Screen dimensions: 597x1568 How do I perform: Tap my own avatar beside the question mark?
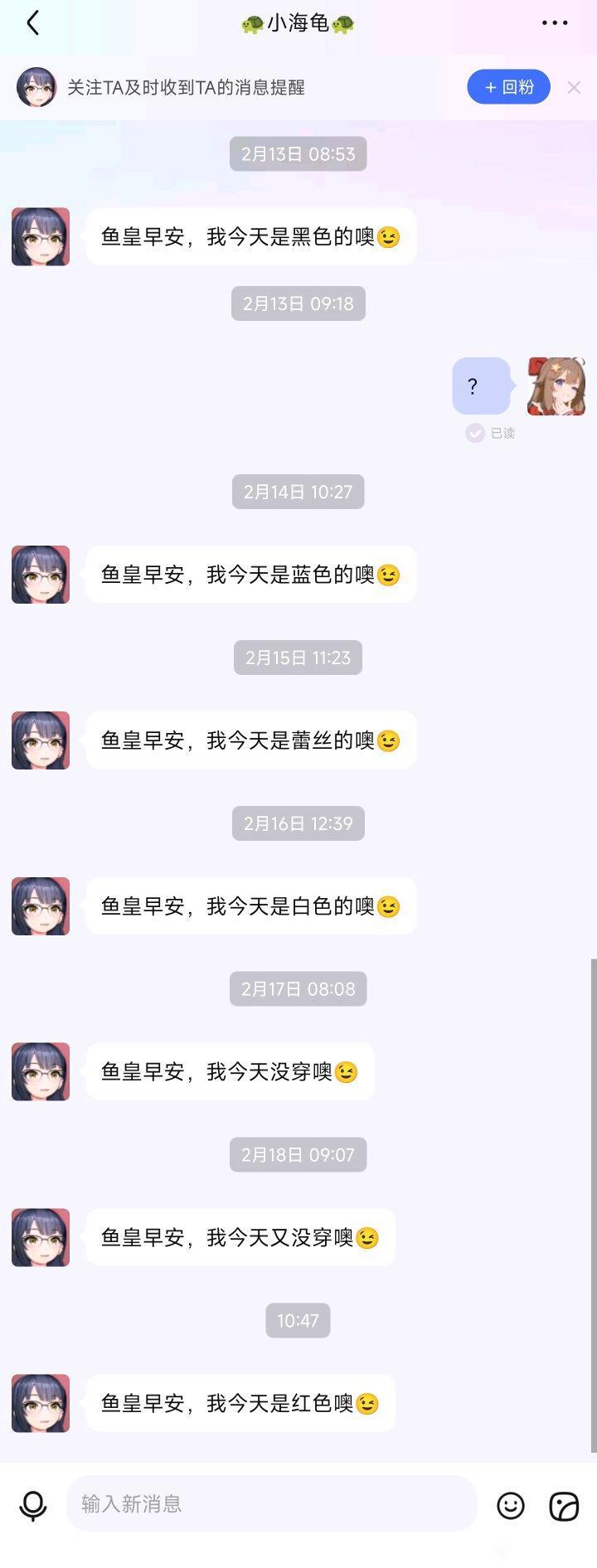pos(556,386)
